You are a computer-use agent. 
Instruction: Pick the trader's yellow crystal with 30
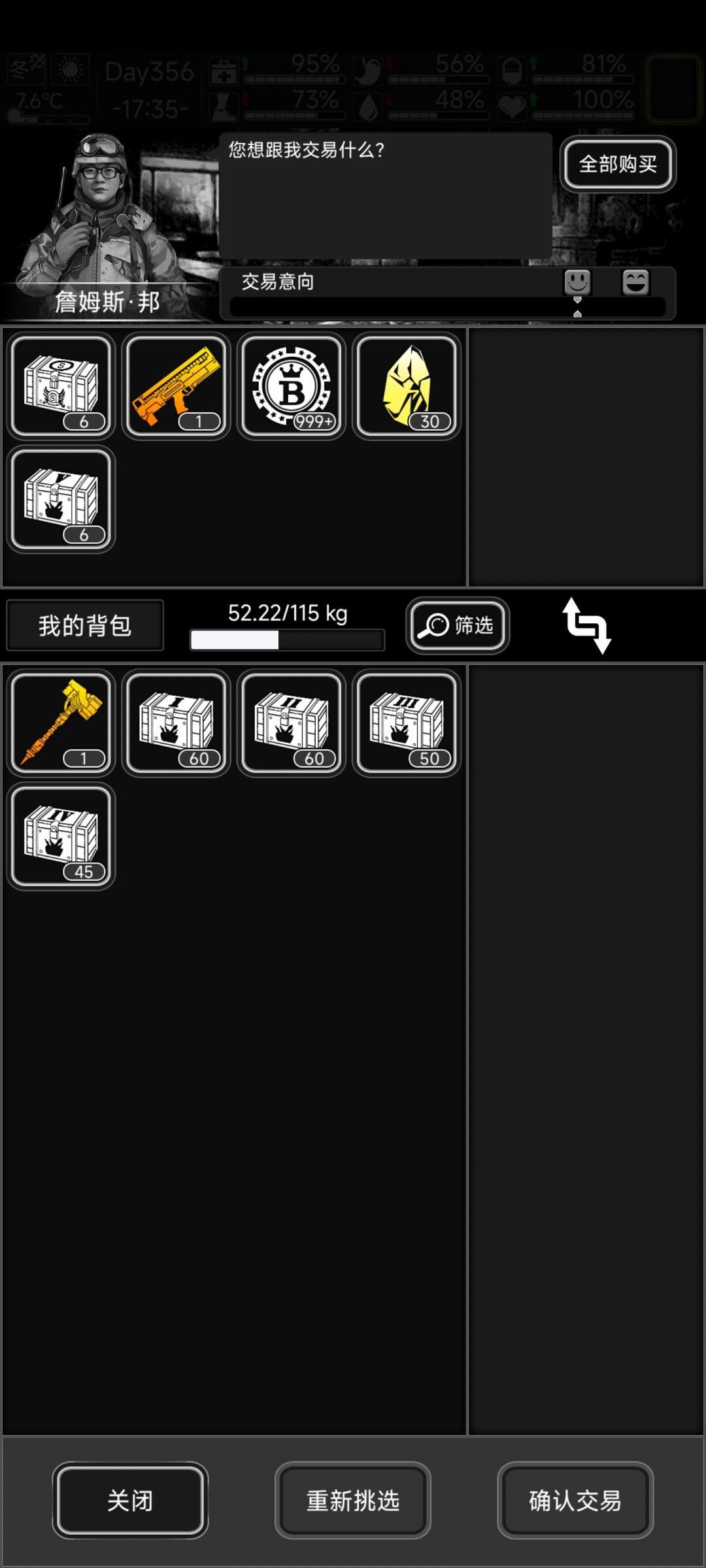tap(406, 386)
